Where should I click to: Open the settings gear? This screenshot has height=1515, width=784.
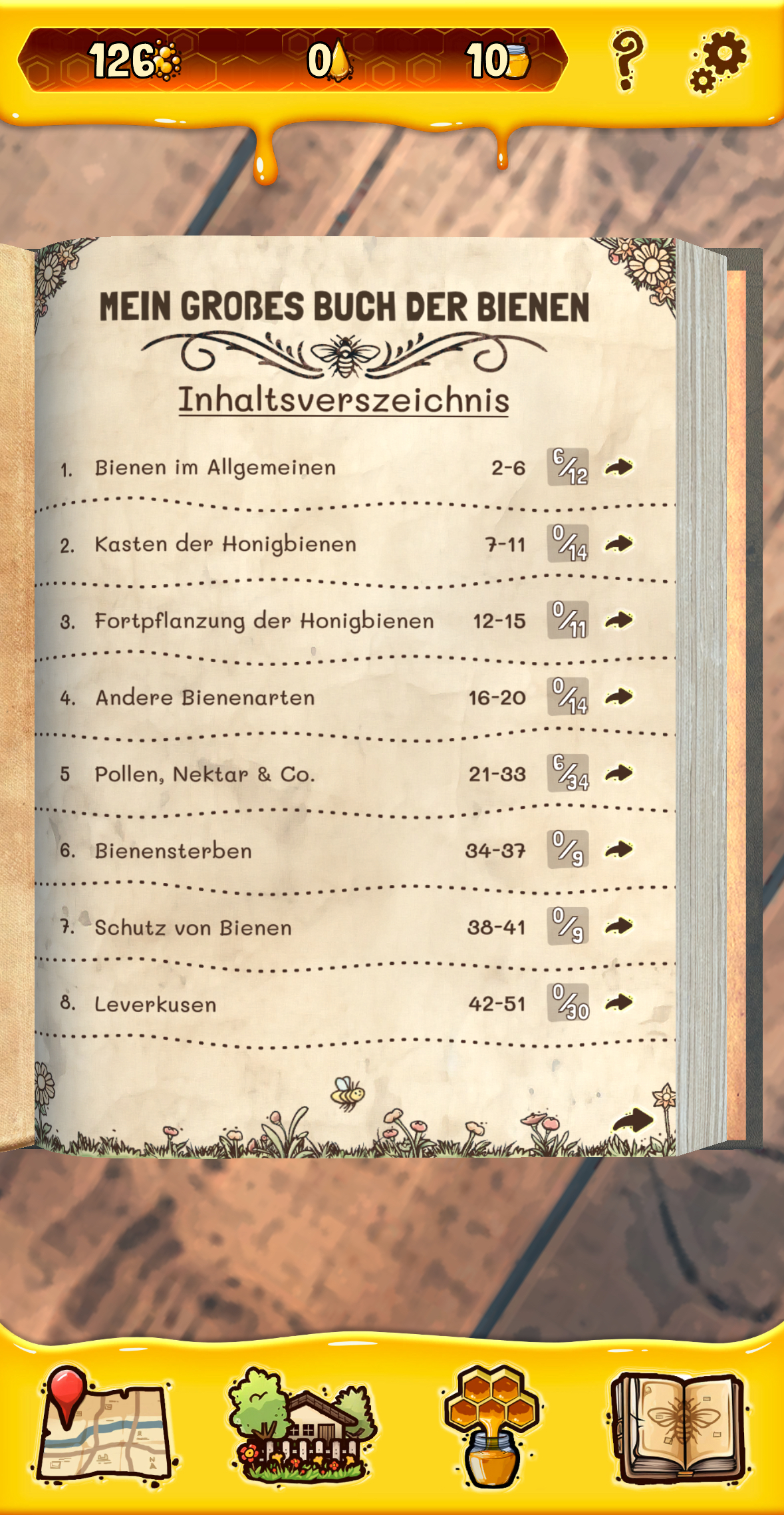point(718,61)
